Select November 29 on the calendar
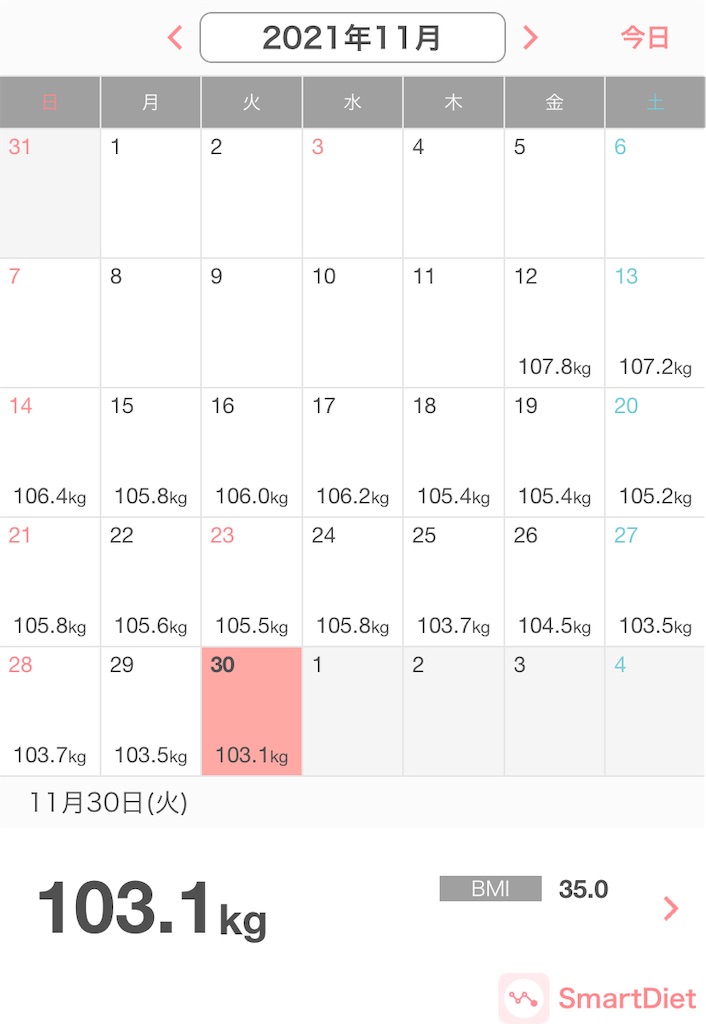This screenshot has height=1024, width=706. tap(151, 711)
